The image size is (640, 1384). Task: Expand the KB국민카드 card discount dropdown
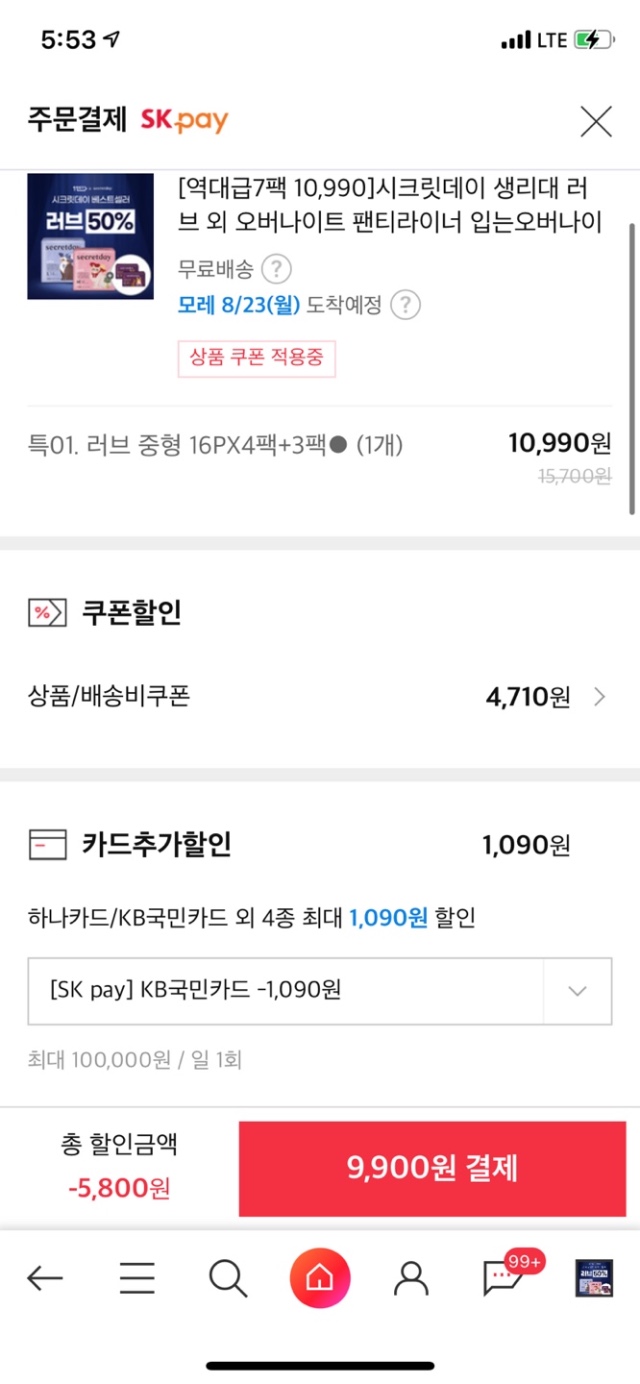[576, 990]
